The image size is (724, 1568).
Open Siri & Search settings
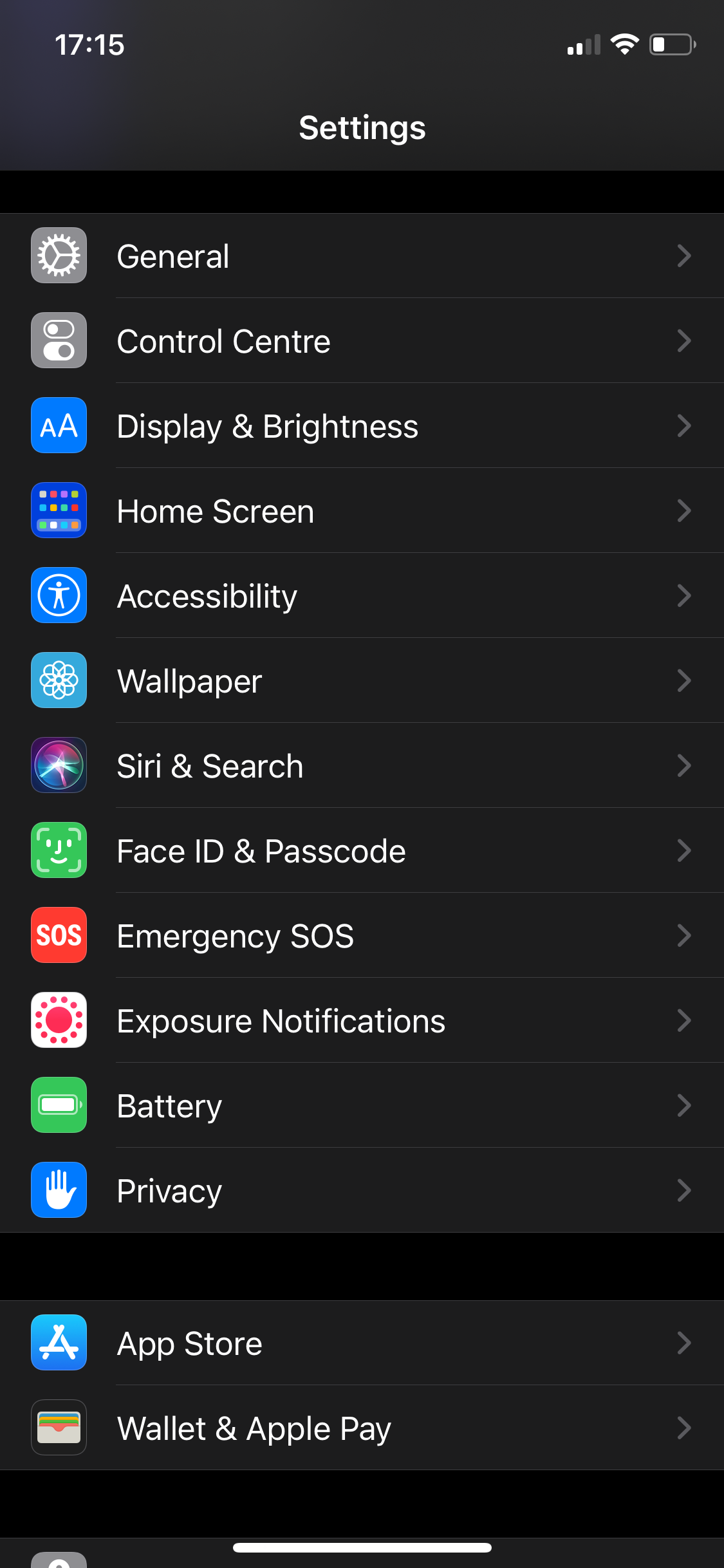(x=360, y=766)
